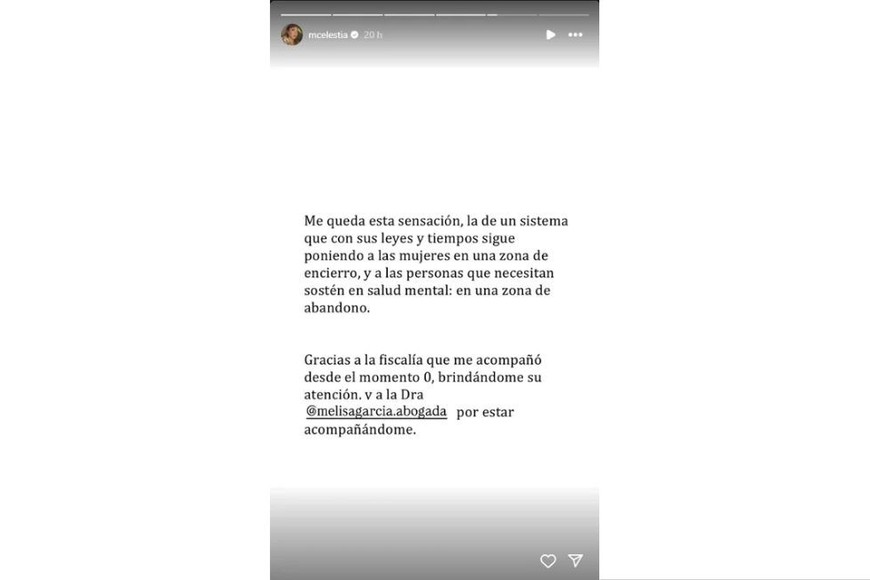Open the three-dot more options menu
Image resolution: width=870 pixels, height=580 pixels.
tap(575, 35)
